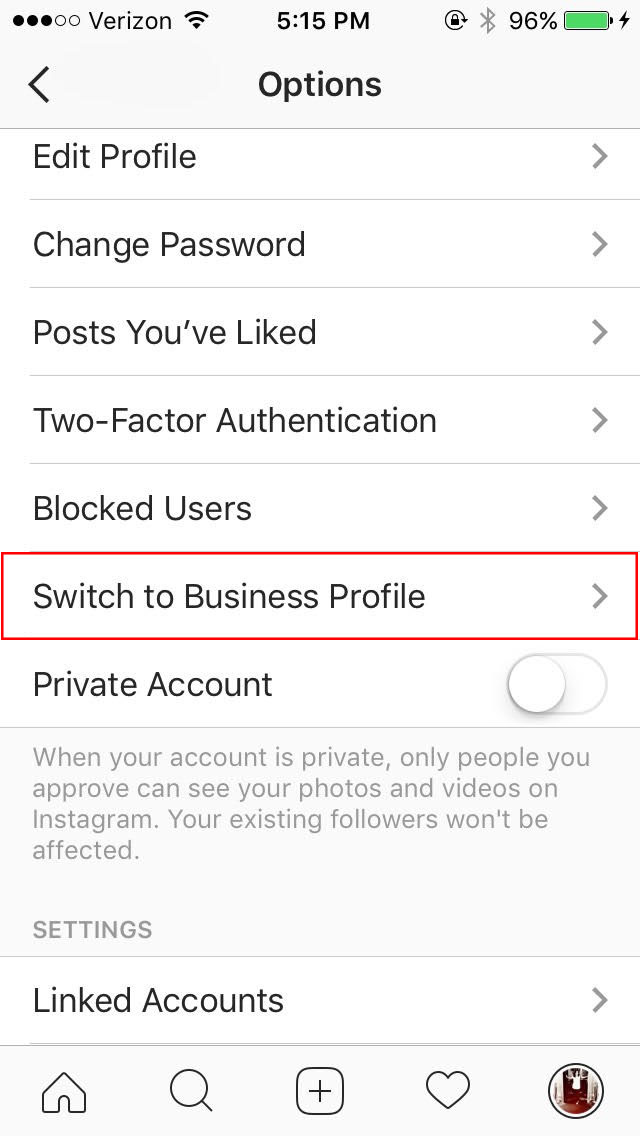Go to the Home feed tab
640x1136 pixels.
(64, 1090)
